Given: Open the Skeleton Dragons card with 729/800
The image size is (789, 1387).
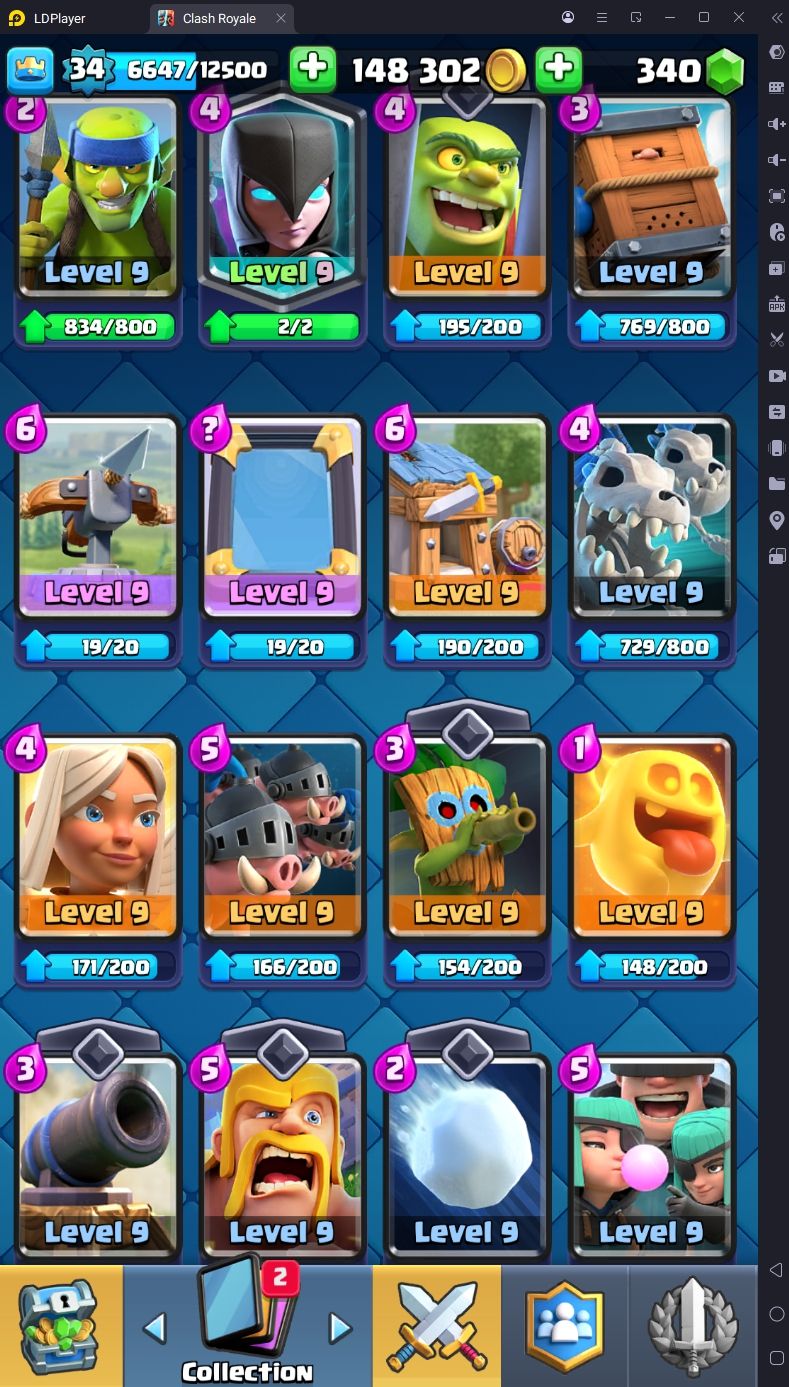Looking at the screenshot, I should pyautogui.click(x=651, y=540).
